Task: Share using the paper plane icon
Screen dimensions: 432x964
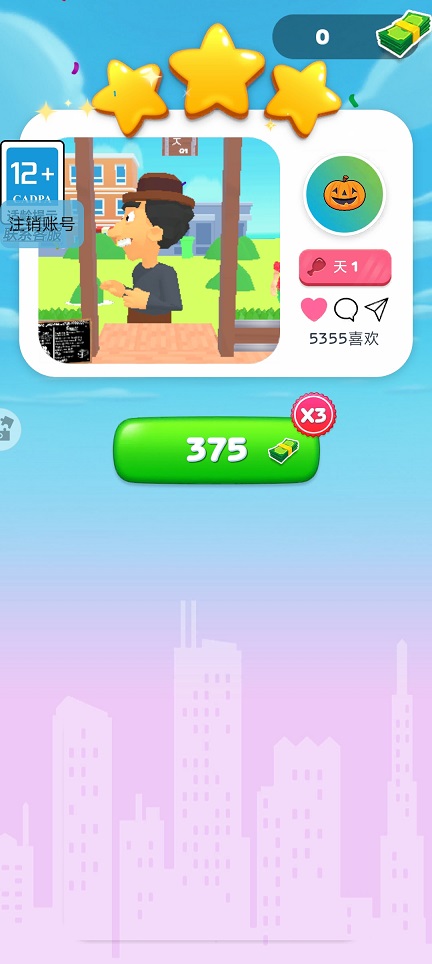Action: click(377, 309)
